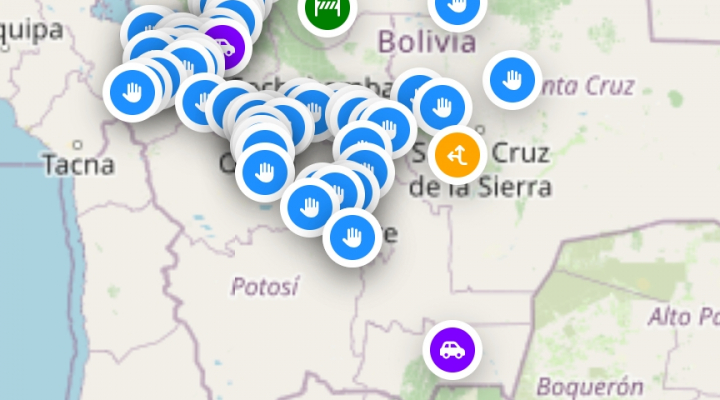Select the green roadblock marker above Bolivia

(329, 10)
